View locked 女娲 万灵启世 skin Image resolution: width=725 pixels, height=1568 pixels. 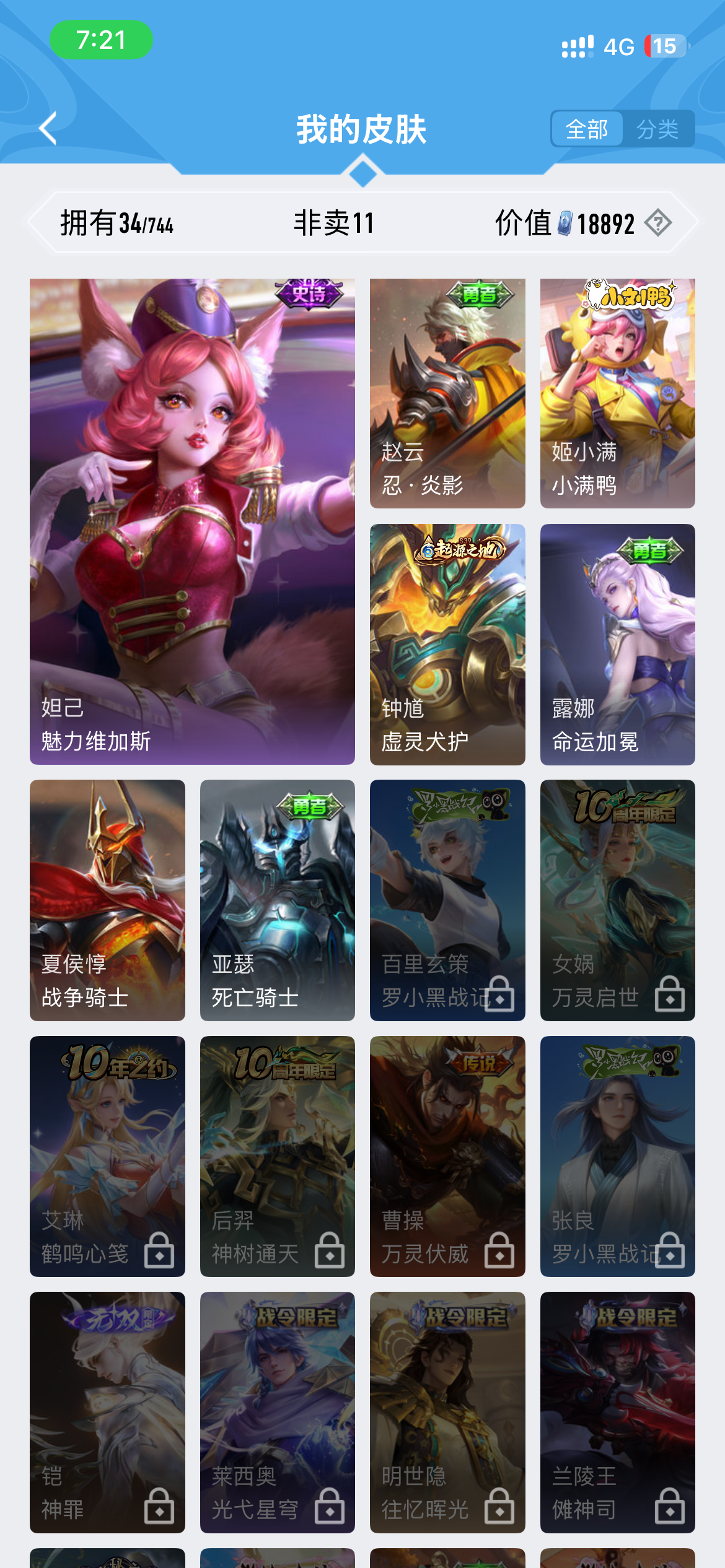(x=617, y=900)
